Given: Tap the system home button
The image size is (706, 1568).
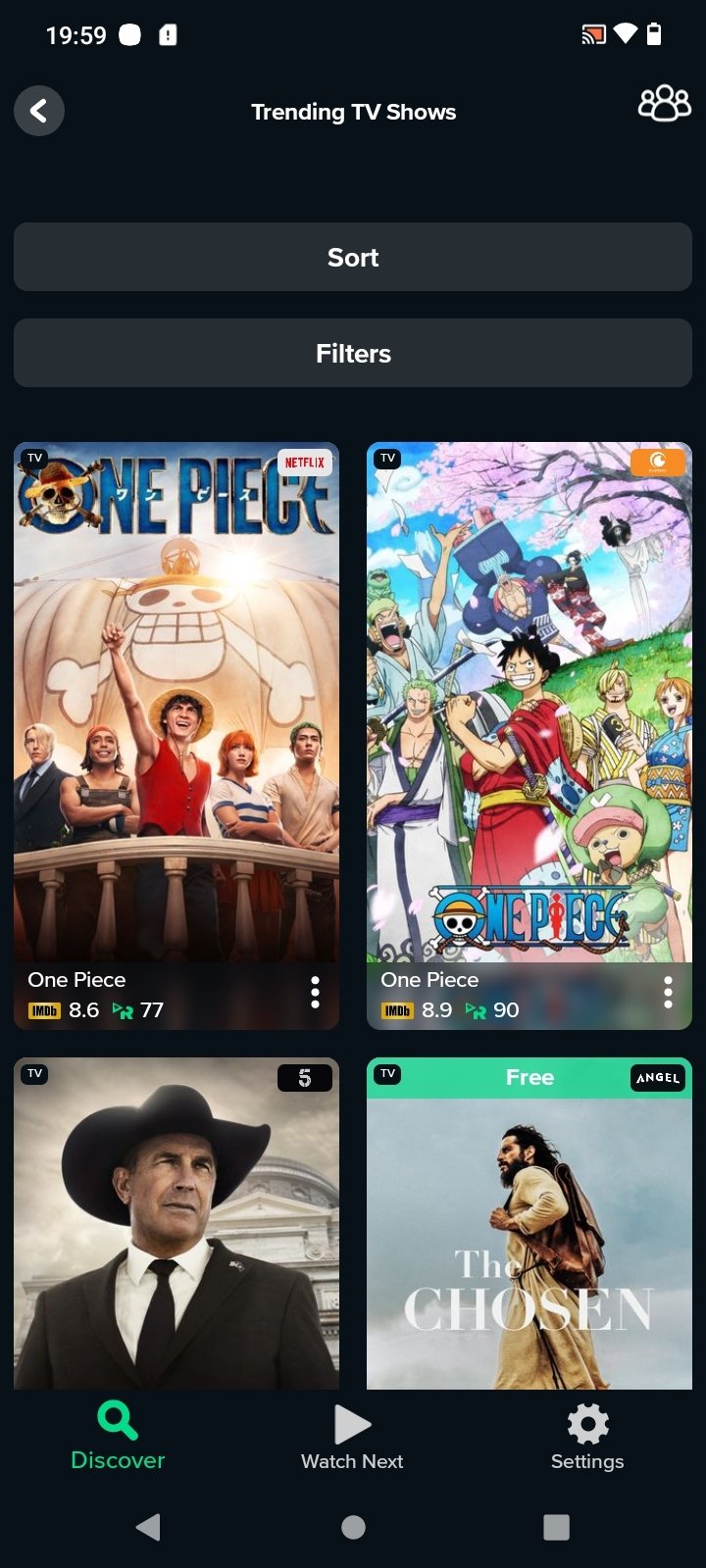Looking at the screenshot, I should click(353, 1527).
